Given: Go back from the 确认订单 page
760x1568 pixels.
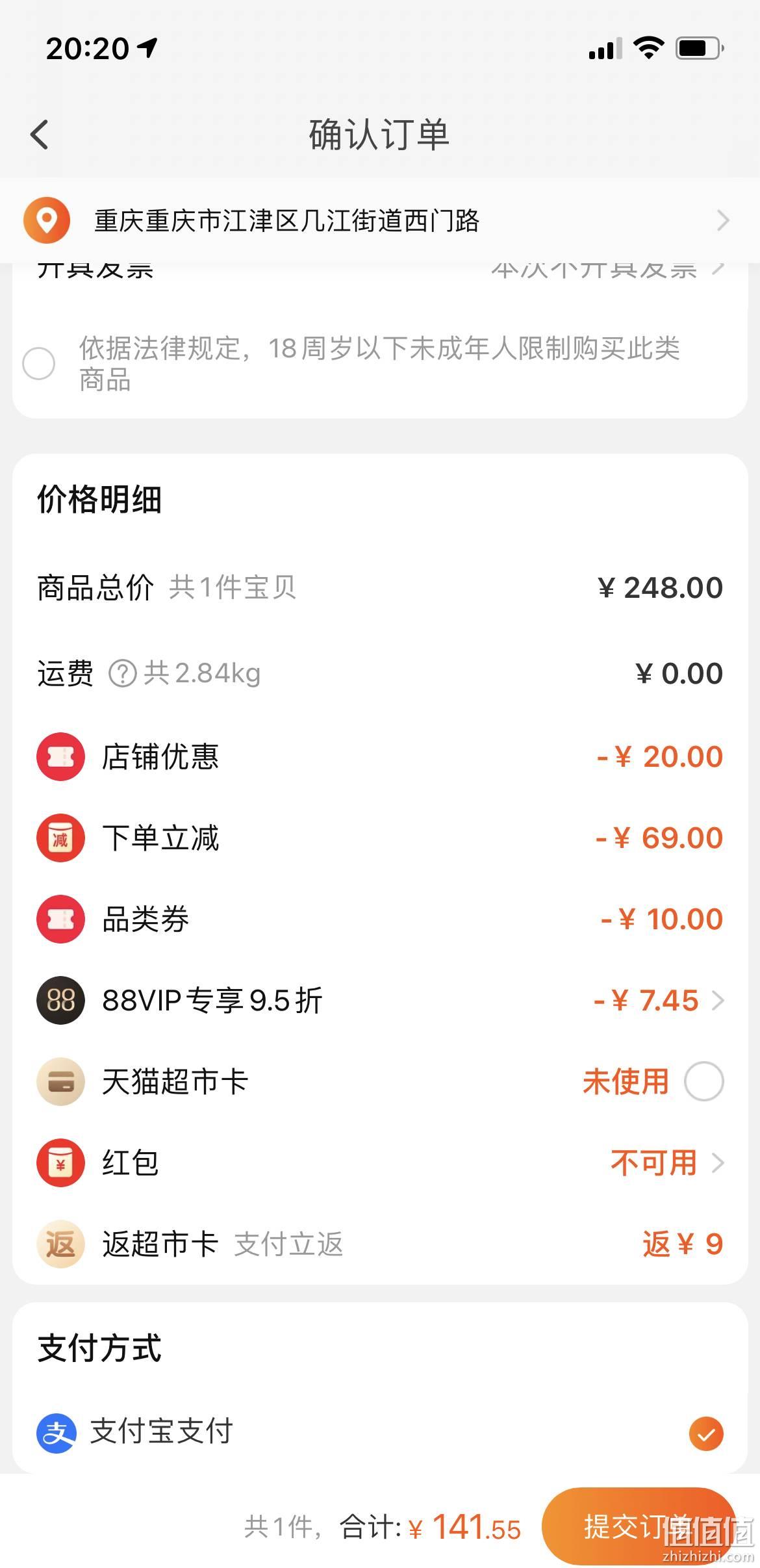Looking at the screenshot, I should 40,135.
